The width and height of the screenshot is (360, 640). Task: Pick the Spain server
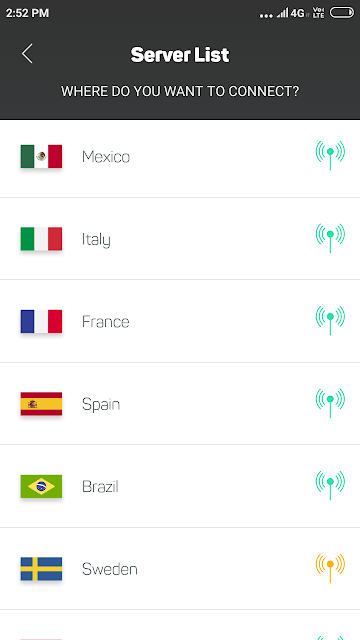180,404
